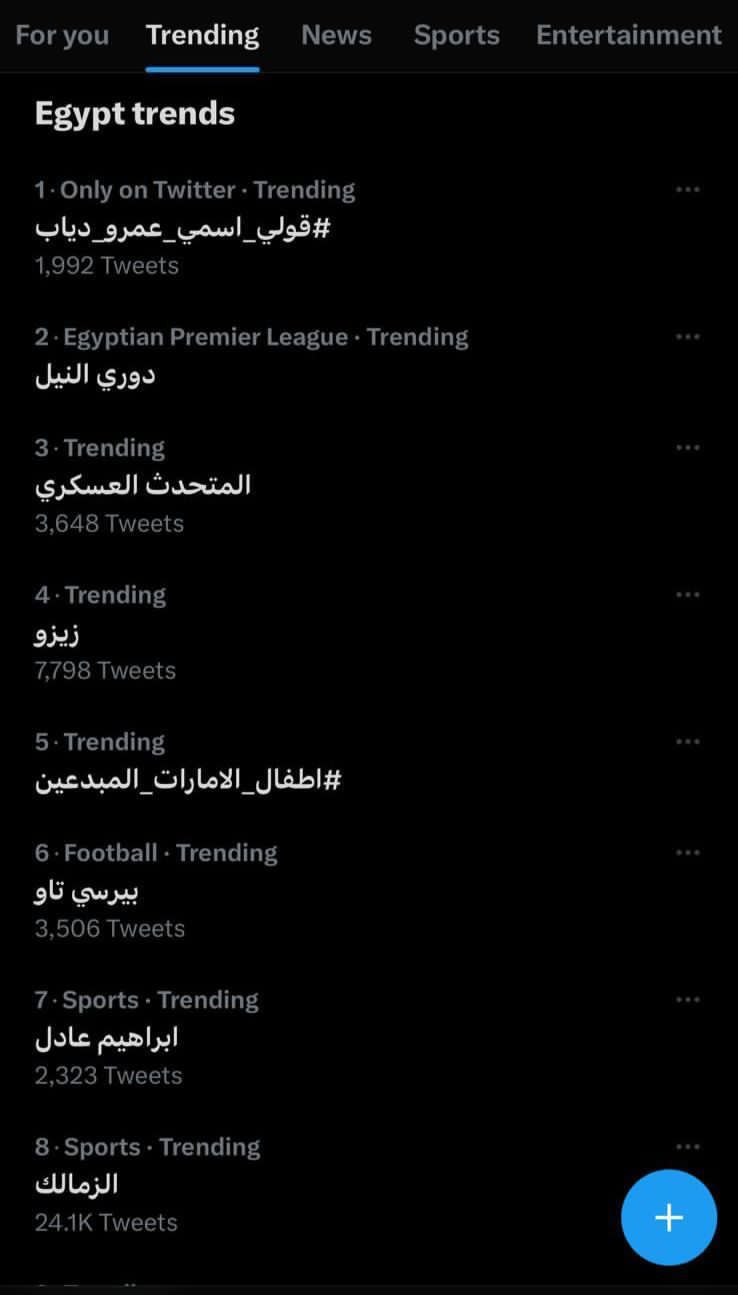Show more options for المتحدث العسكري
The width and height of the screenshot is (738, 1295).
click(687, 448)
